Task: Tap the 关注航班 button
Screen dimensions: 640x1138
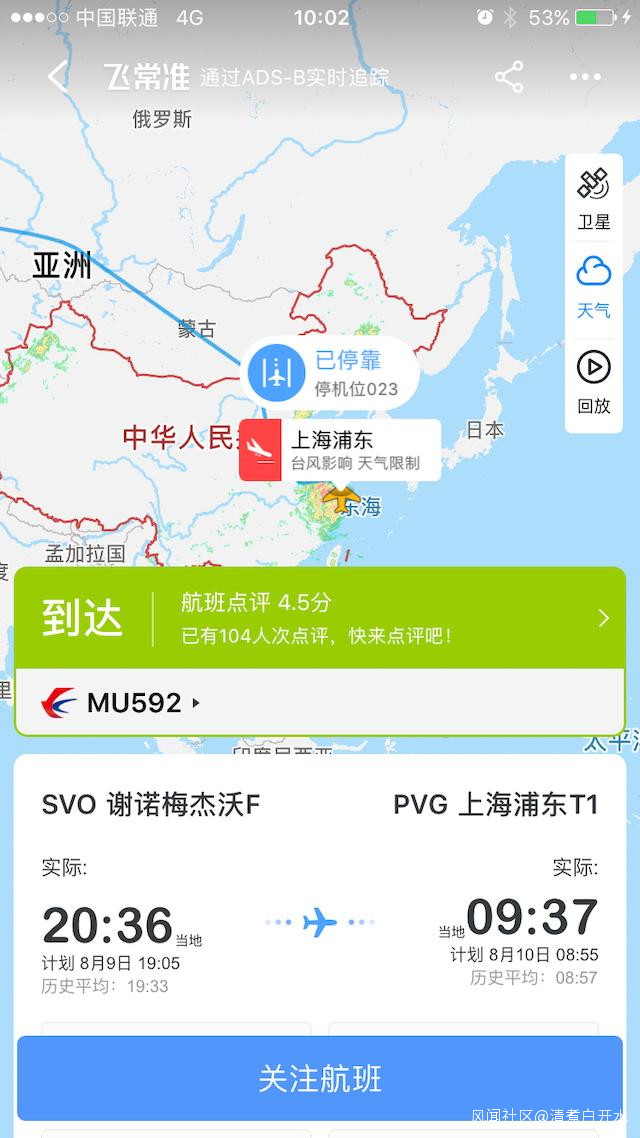Action: 320,1079
